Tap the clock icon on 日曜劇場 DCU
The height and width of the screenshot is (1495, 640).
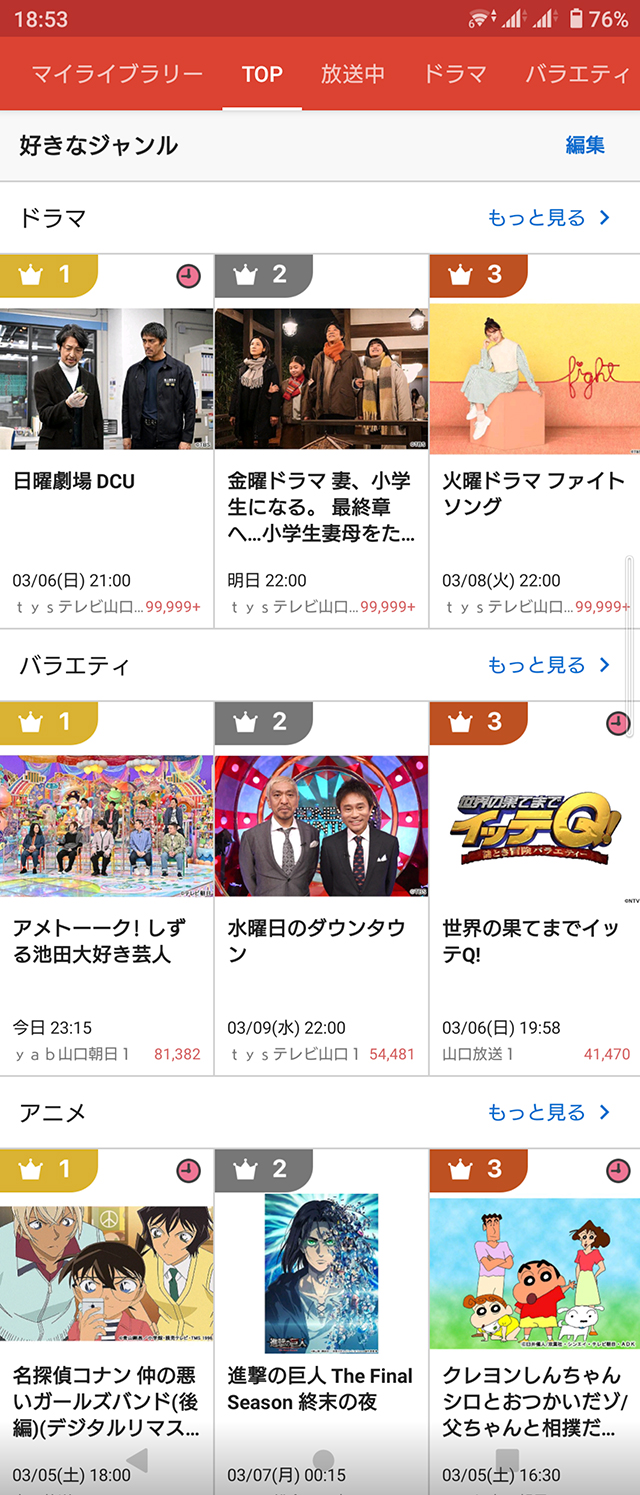coord(188,276)
